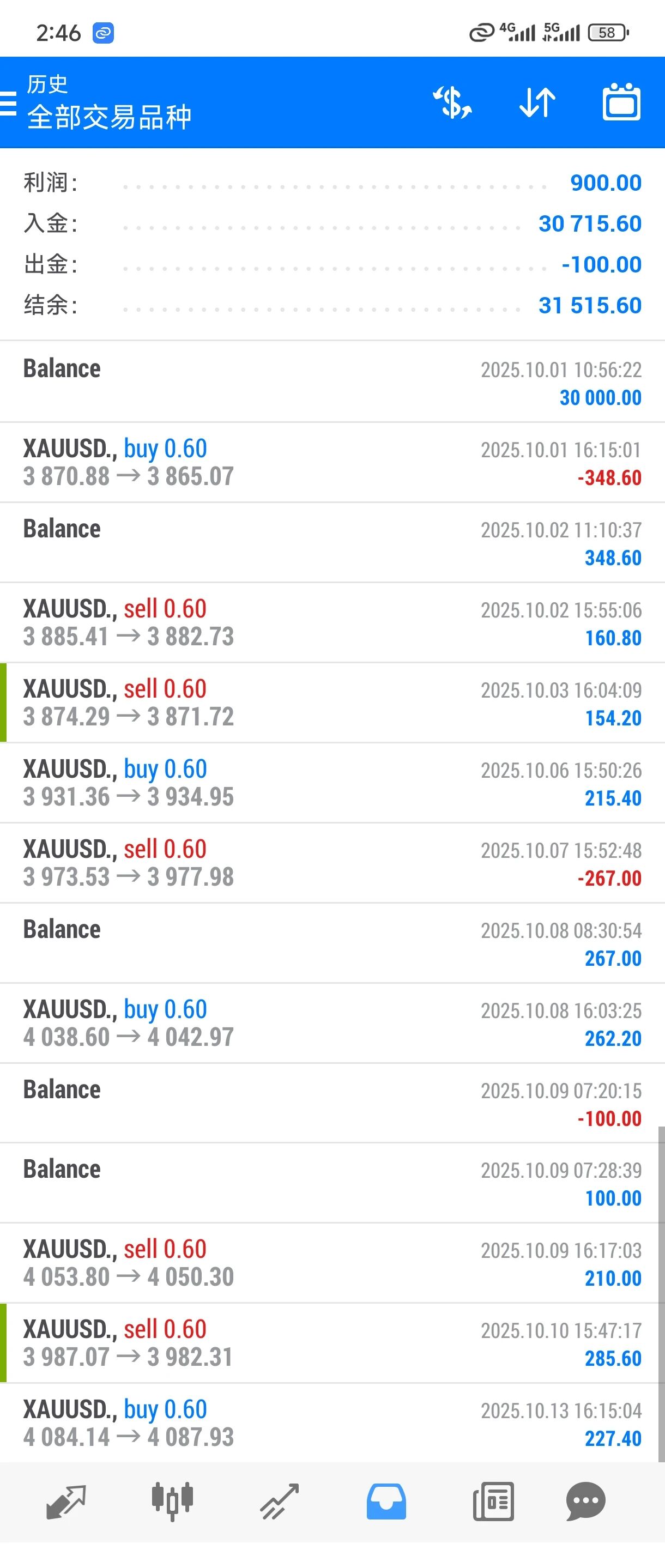Switch to the Quotes tab
Viewport: 665px width, 1568px height.
[66, 1501]
